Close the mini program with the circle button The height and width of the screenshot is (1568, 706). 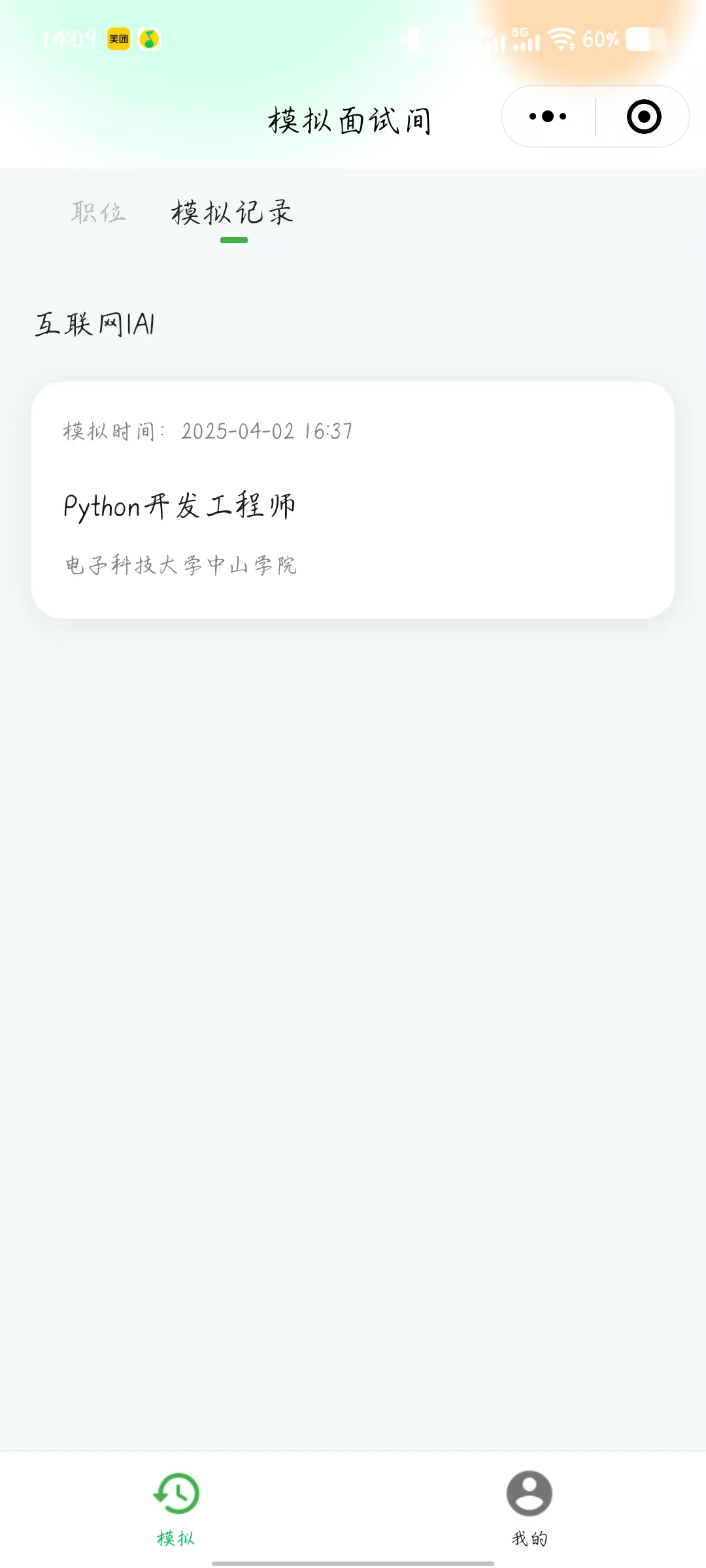coord(643,117)
